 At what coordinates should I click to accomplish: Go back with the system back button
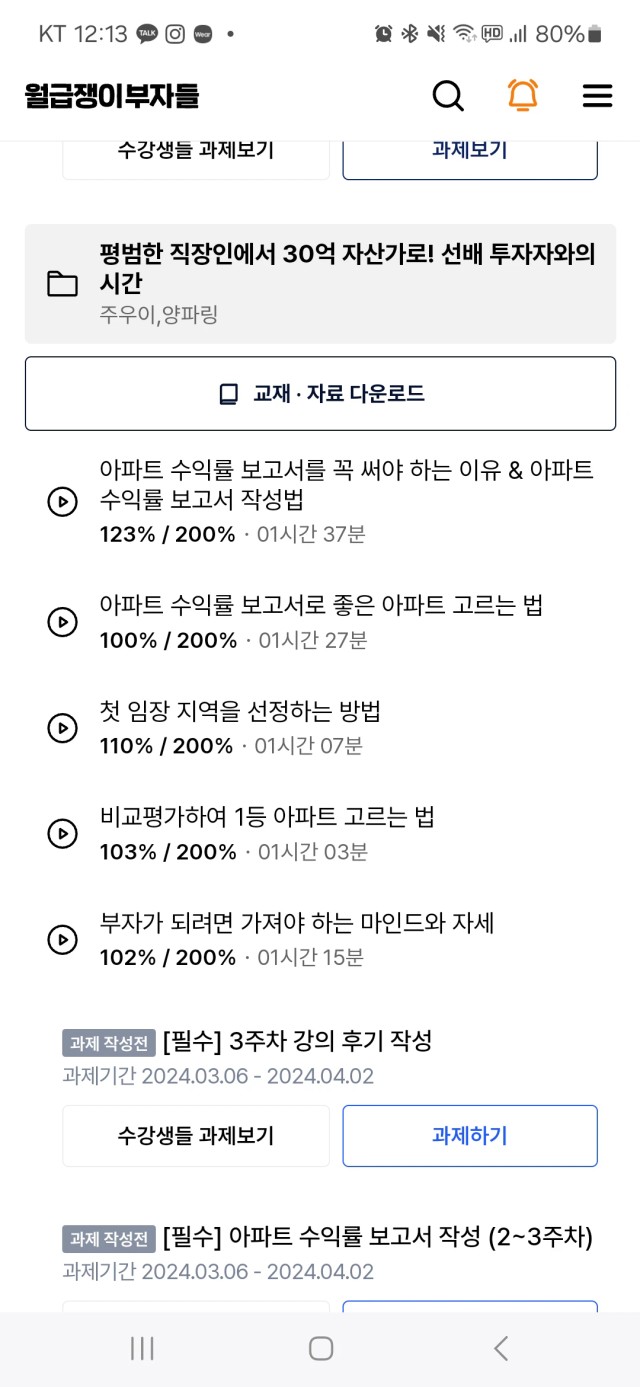point(501,1348)
